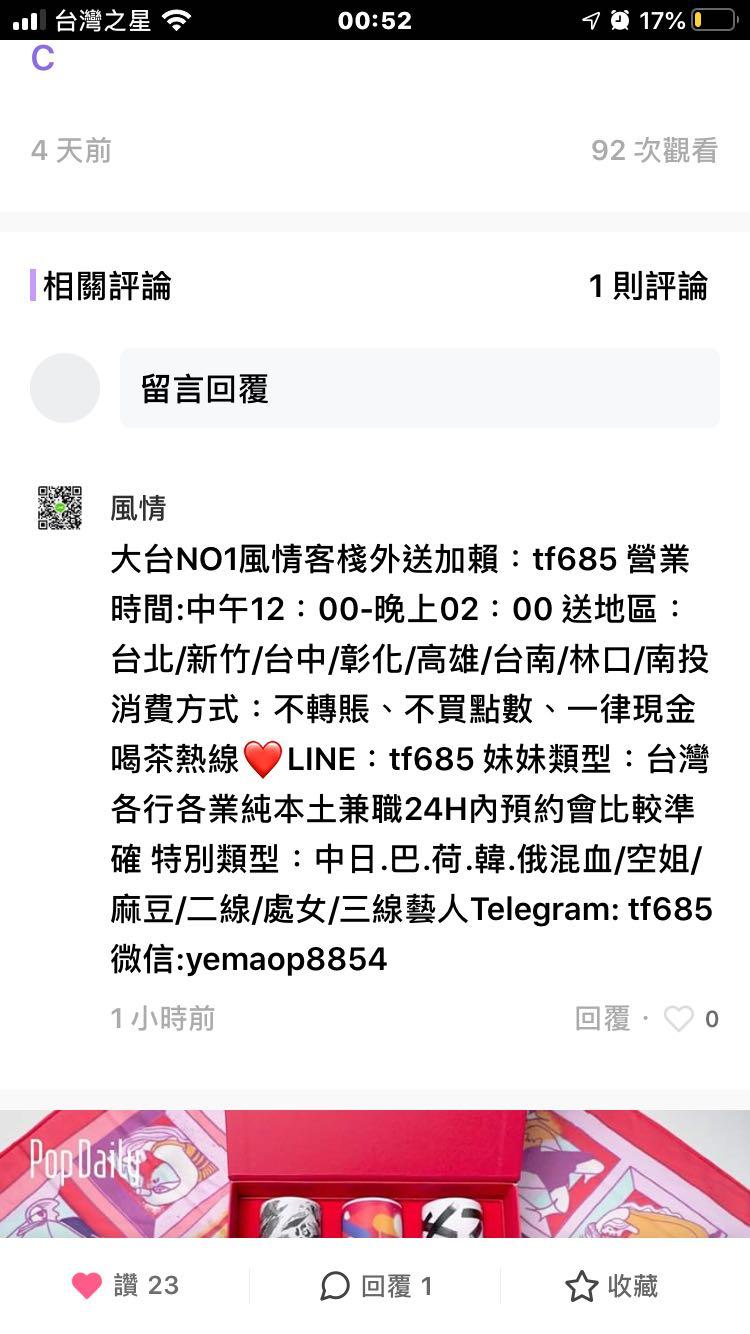Like this post with the 讚 button
Image resolution: width=750 pixels, height=1334 pixels.
(x=125, y=1286)
